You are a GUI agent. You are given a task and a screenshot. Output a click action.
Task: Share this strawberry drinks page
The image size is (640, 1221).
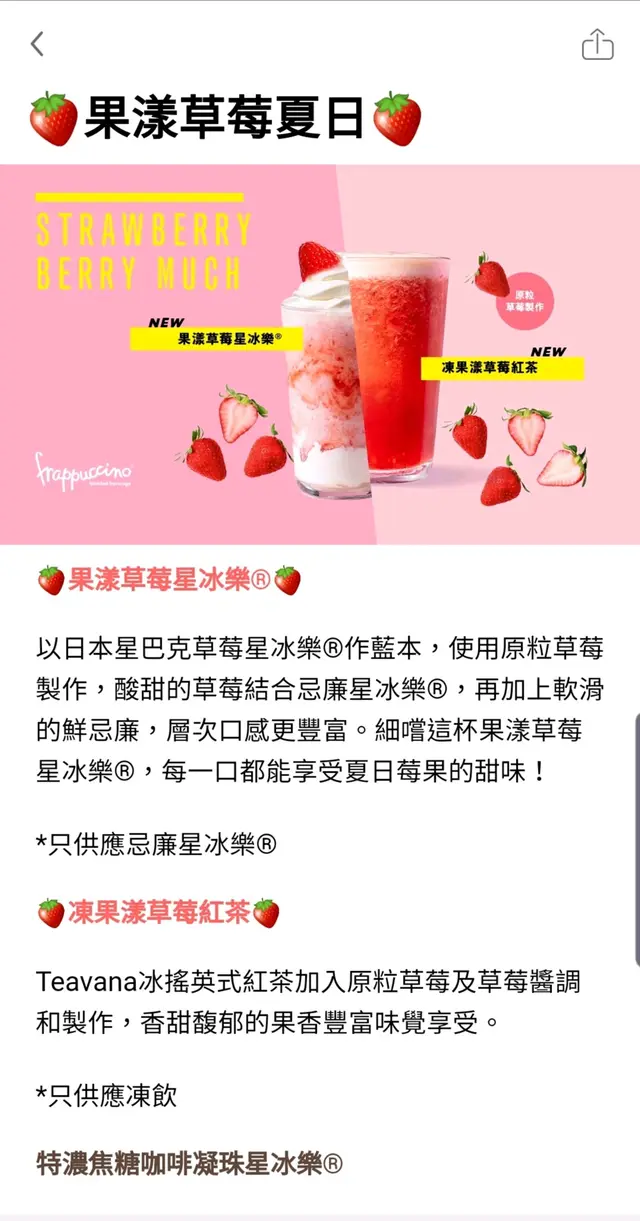tap(597, 44)
